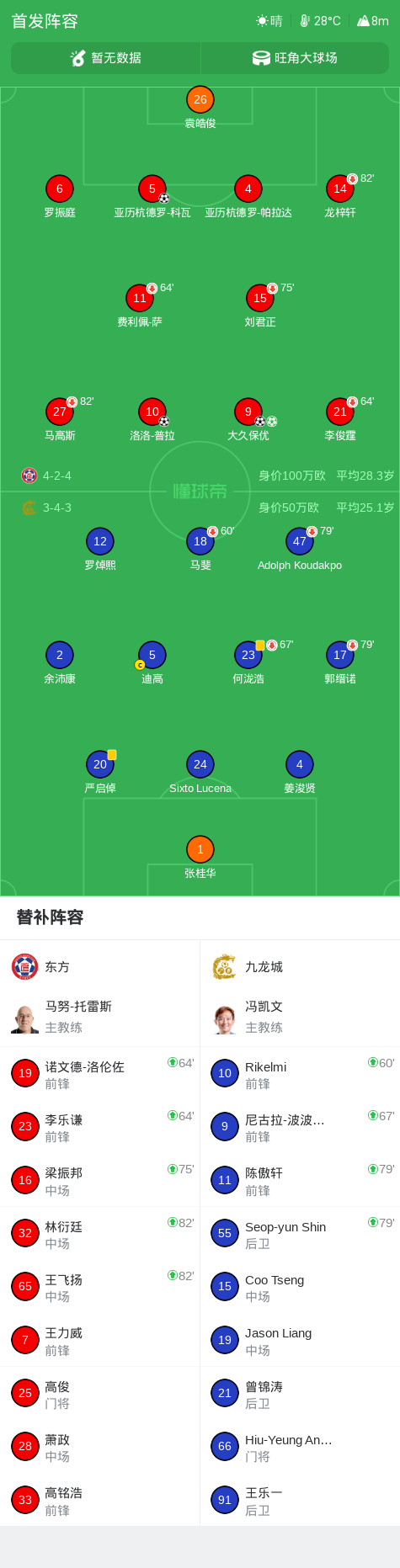This screenshot has width=400, height=1568.
Task: Open substitute Jason Liang row
Action: pyautogui.click(x=300, y=1341)
